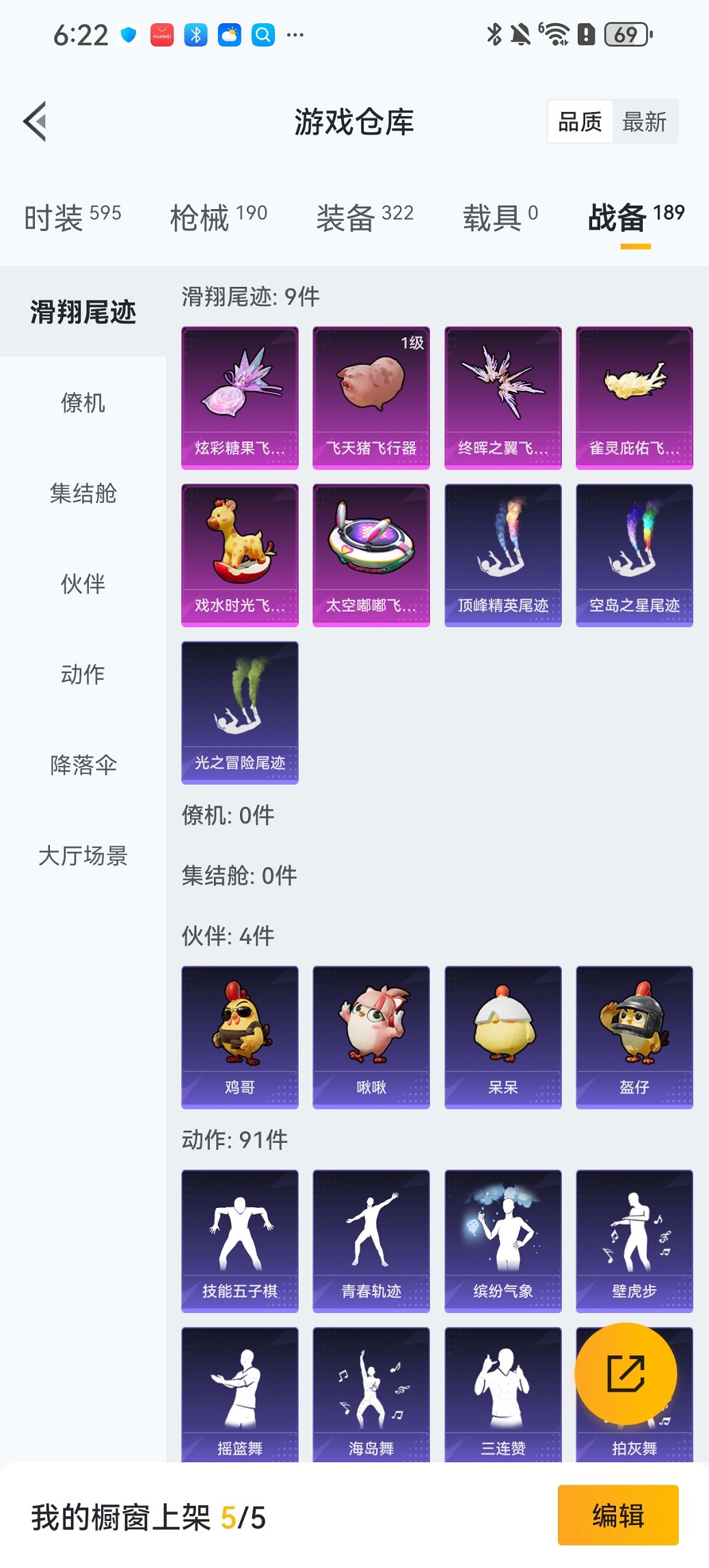The image size is (709, 1568).
Task: Jump to 僚机 section in sidebar
Action: [83, 403]
